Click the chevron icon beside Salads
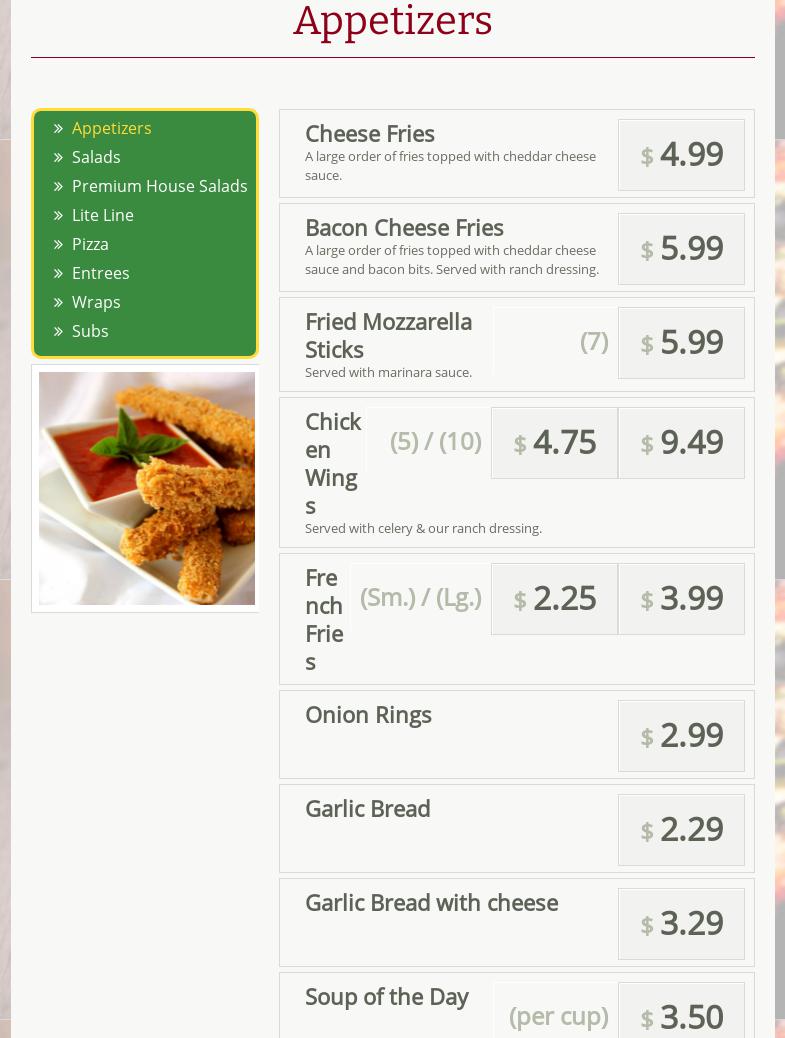Image resolution: width=785 pixels, height=1038 pixels. (59, 157)
